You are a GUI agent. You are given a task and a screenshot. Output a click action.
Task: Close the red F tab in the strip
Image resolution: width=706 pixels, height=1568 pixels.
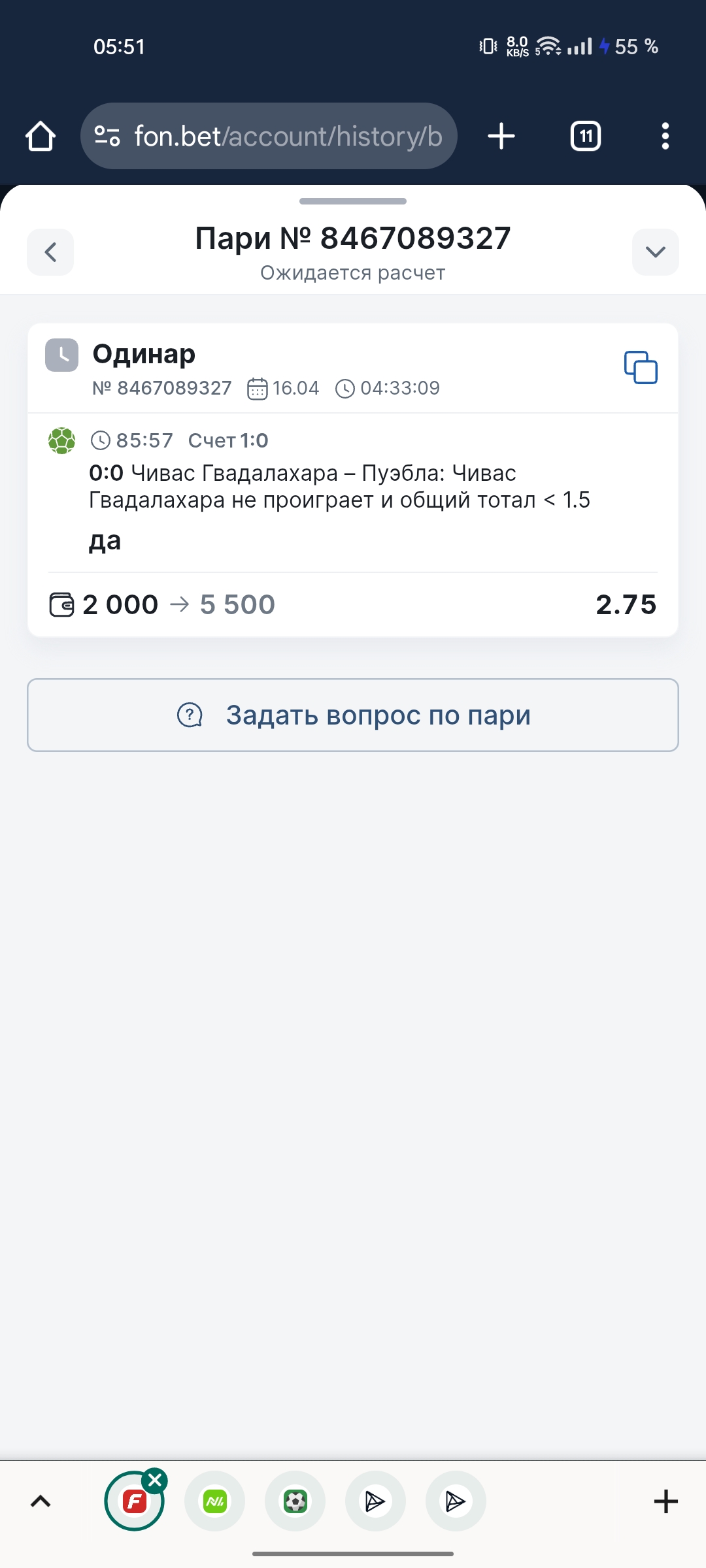[155, 1480]
